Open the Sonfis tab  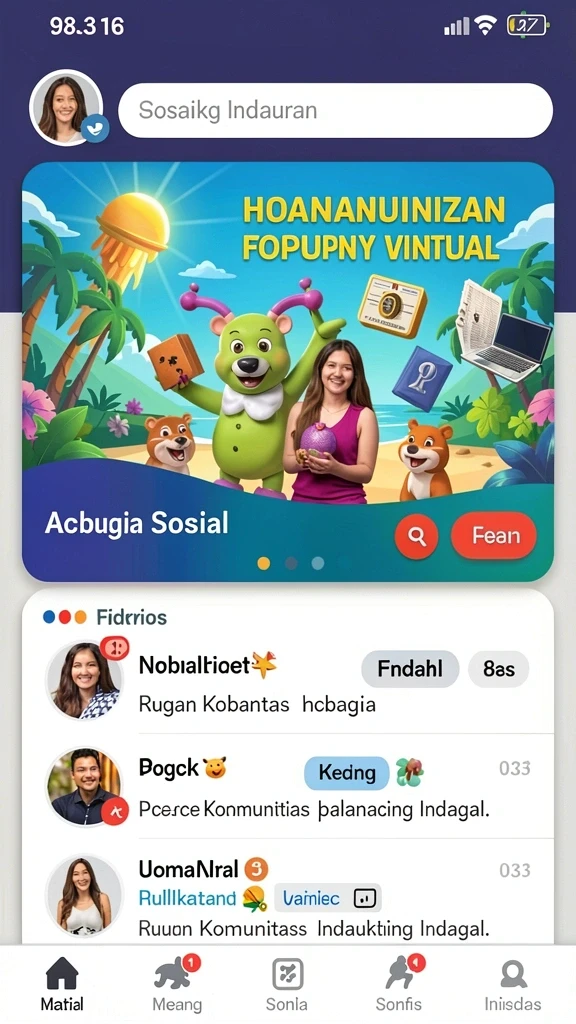point(399,985)
